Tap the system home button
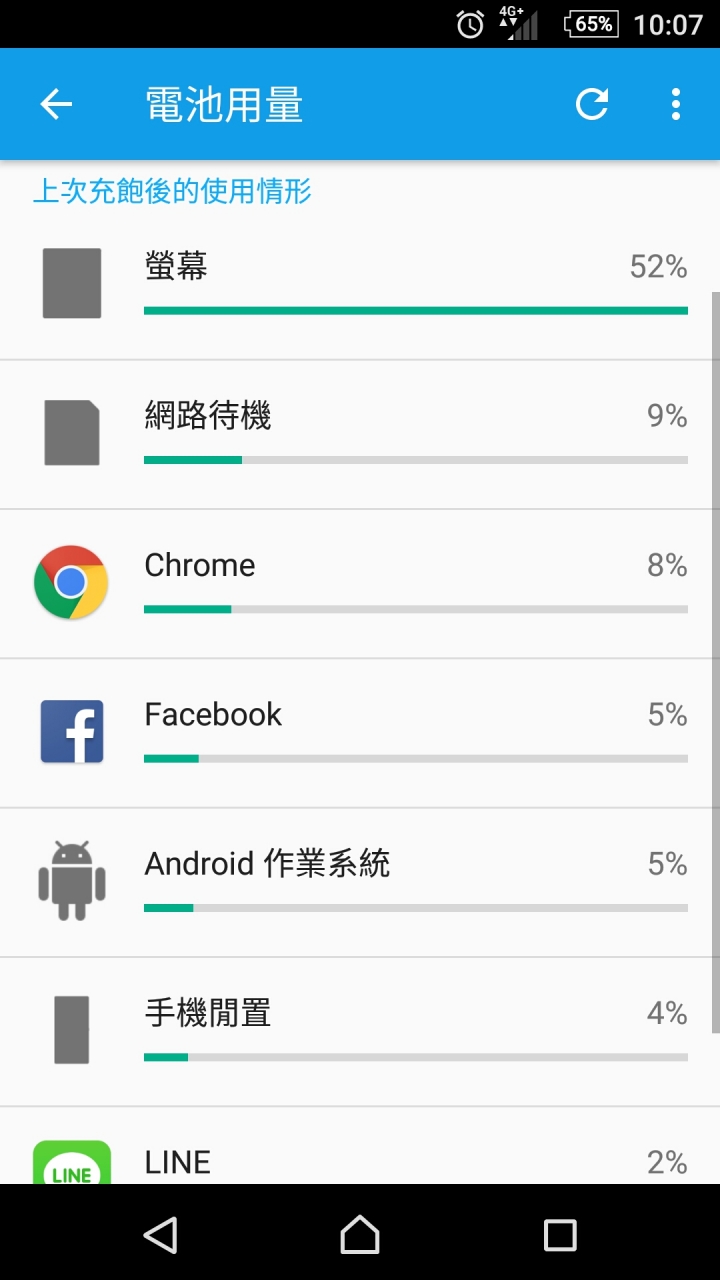 point(360,1235)
